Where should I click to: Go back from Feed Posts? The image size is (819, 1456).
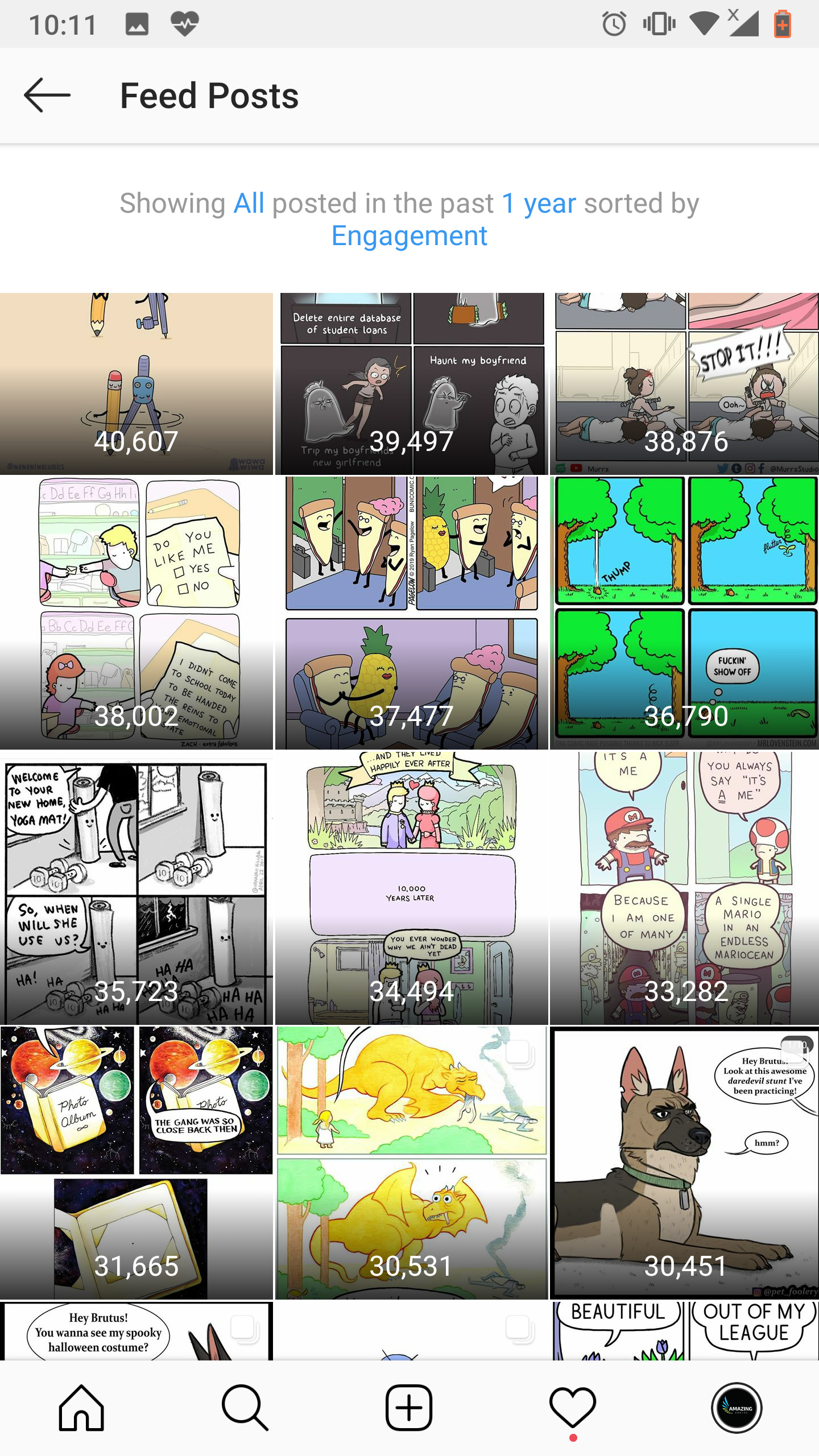[47, 95]
